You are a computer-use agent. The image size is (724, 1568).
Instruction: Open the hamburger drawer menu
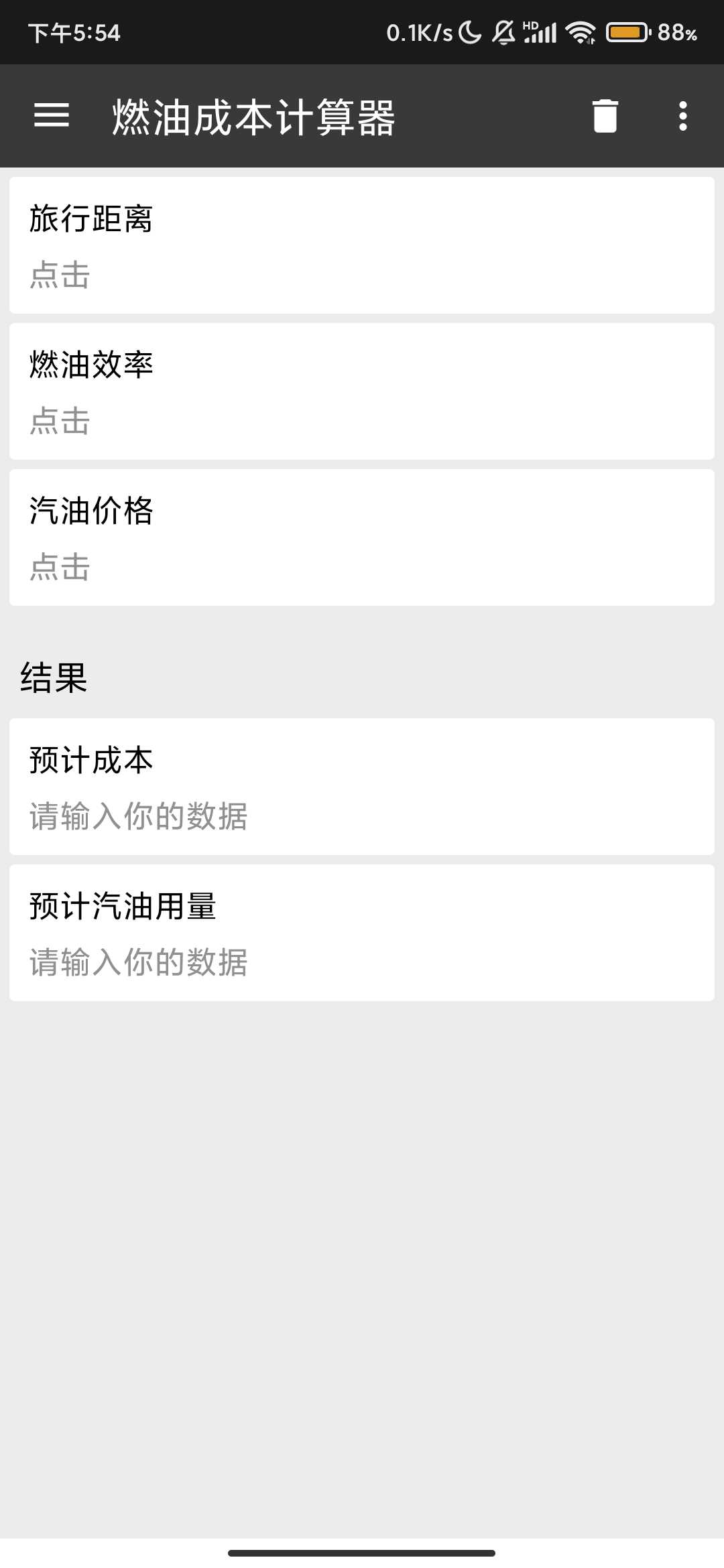pos(52,115)
